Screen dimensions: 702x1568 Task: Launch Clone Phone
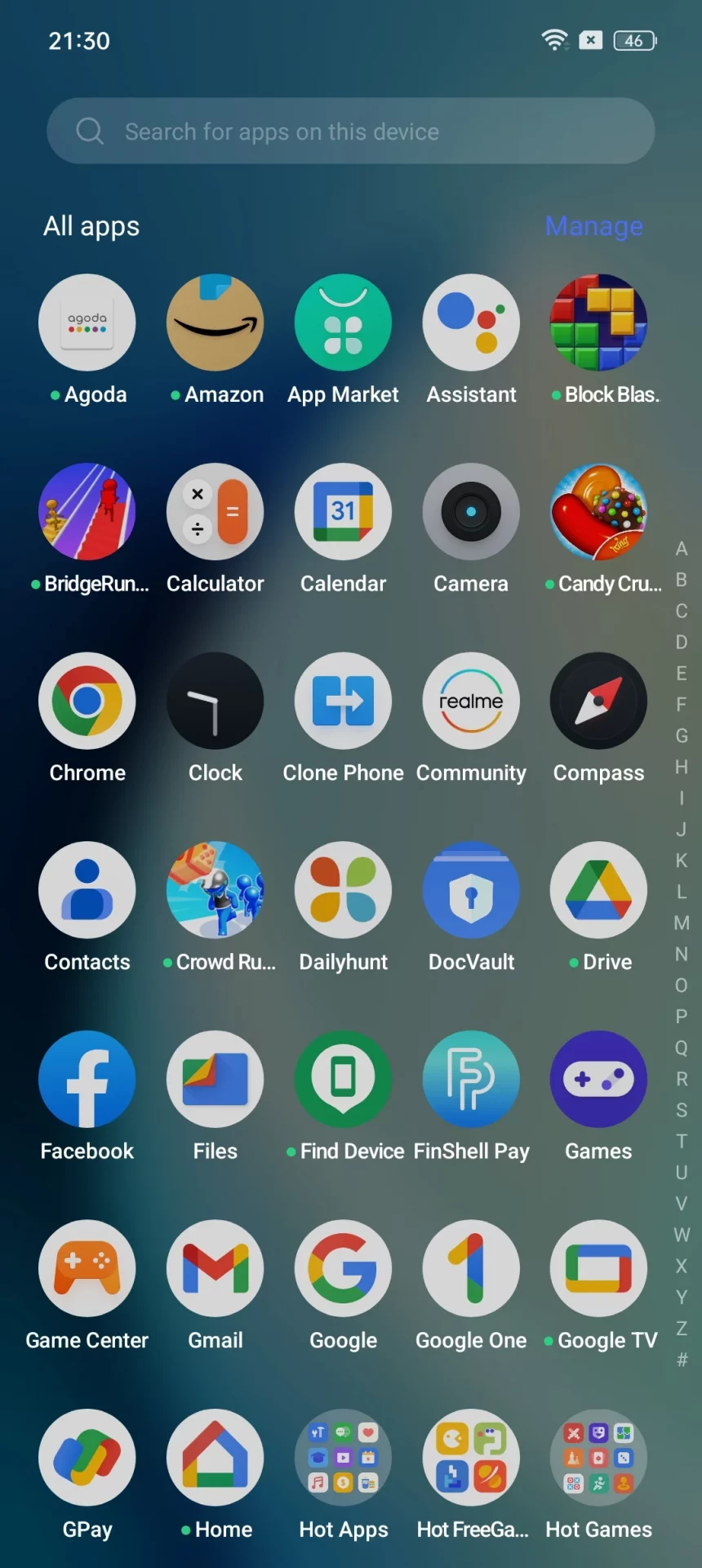[343, 701]
